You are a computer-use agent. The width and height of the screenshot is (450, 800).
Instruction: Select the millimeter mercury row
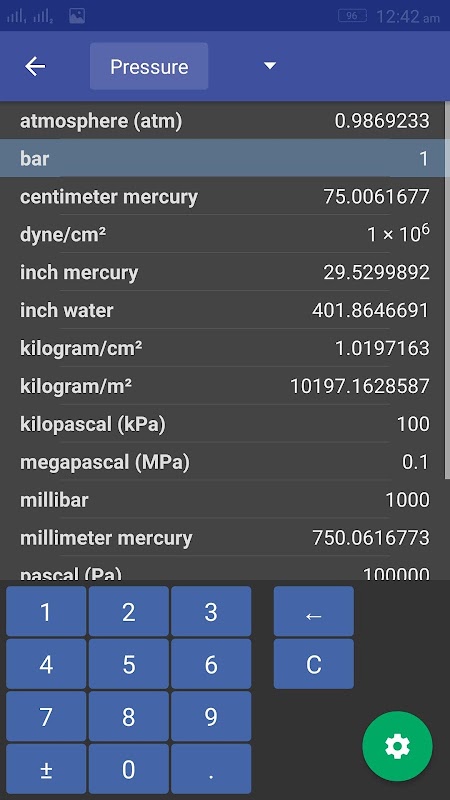[x=222, y=537]
